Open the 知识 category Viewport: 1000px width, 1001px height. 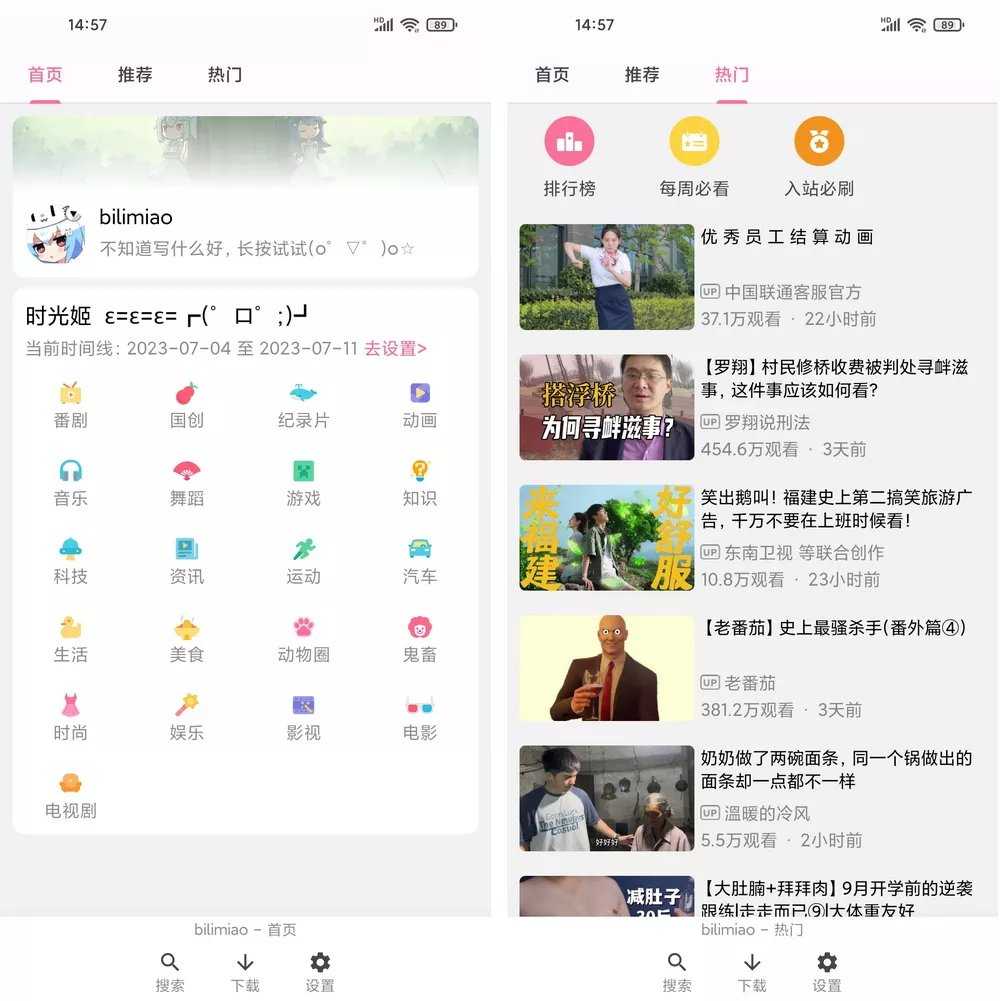[x=420, y=483]
